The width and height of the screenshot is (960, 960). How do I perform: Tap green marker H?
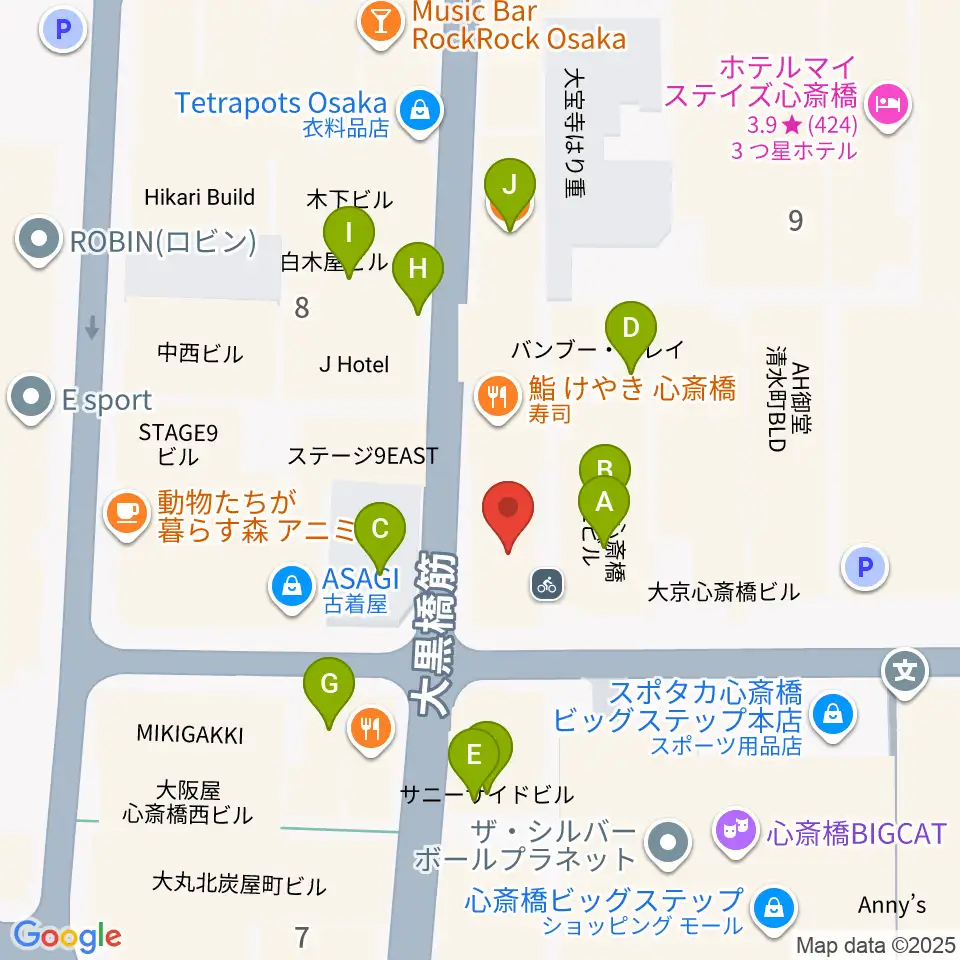pyautogui.click(x=418, y=277)
